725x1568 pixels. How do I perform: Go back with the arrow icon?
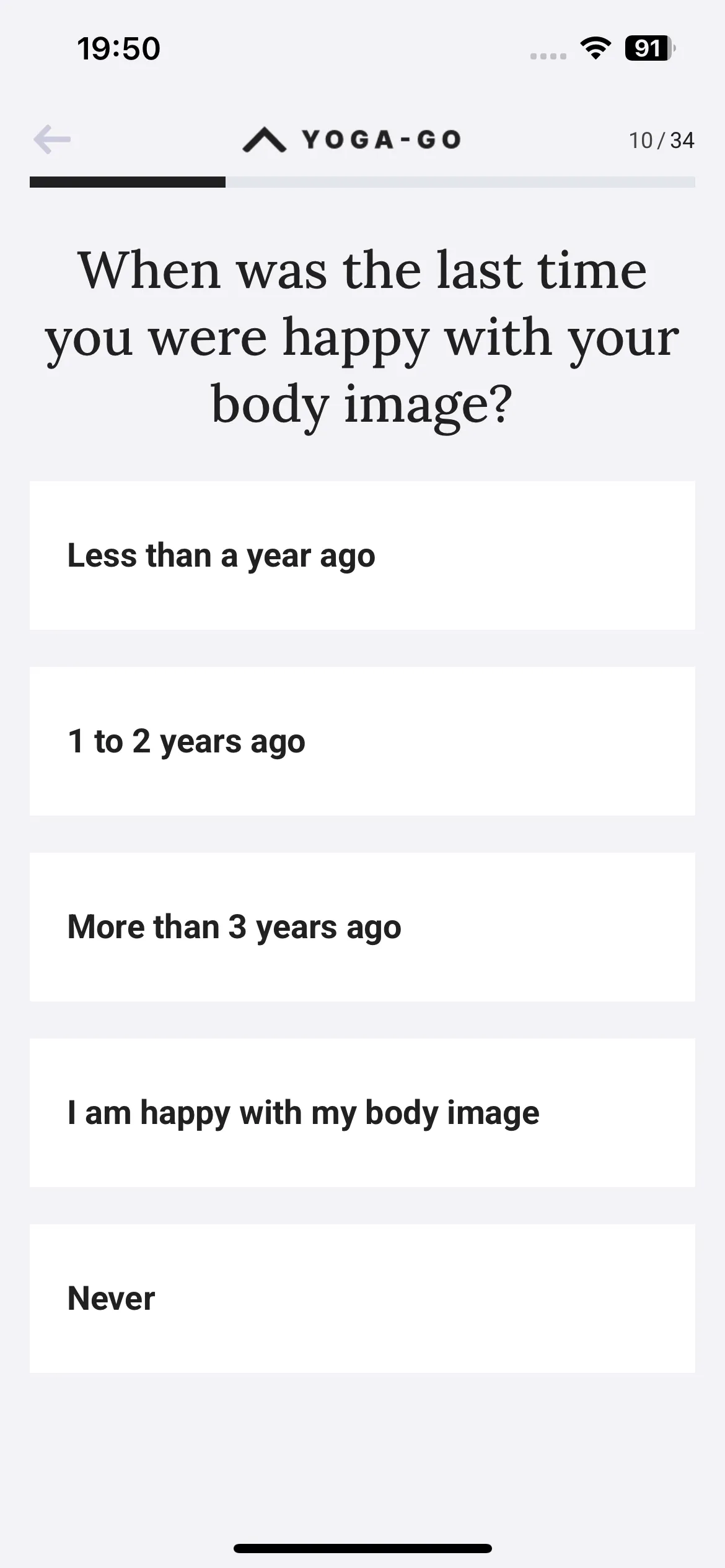click(52, 139)
